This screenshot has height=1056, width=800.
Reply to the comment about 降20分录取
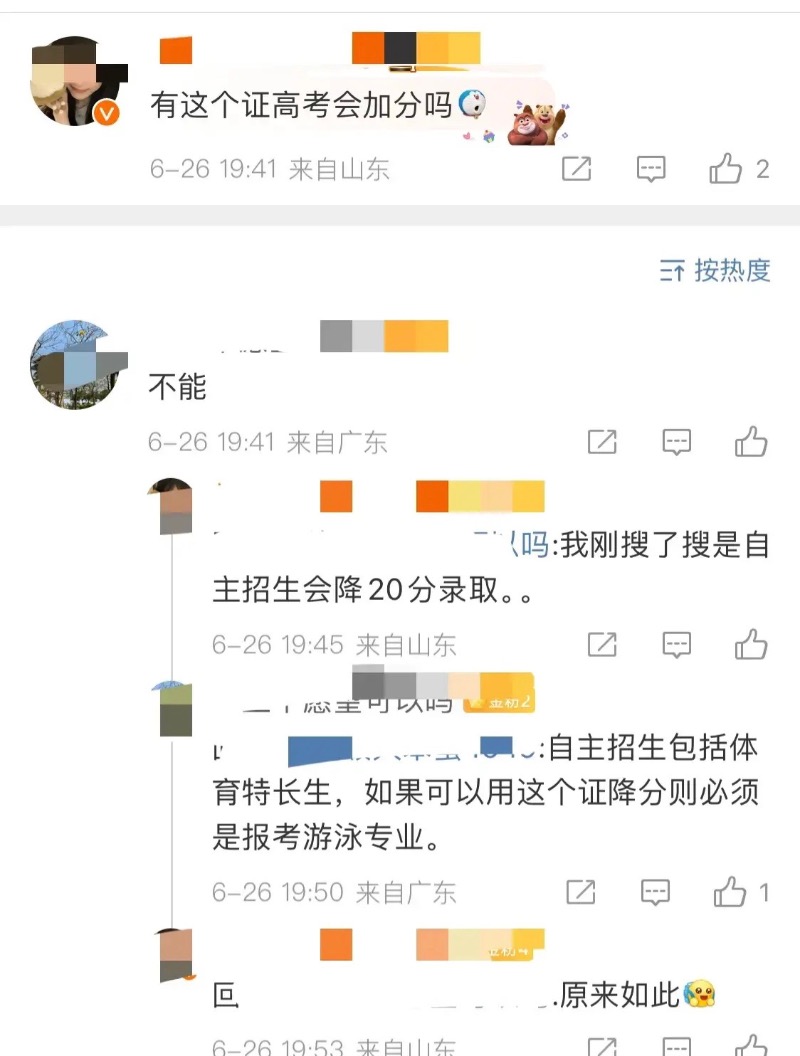[677, 644]
